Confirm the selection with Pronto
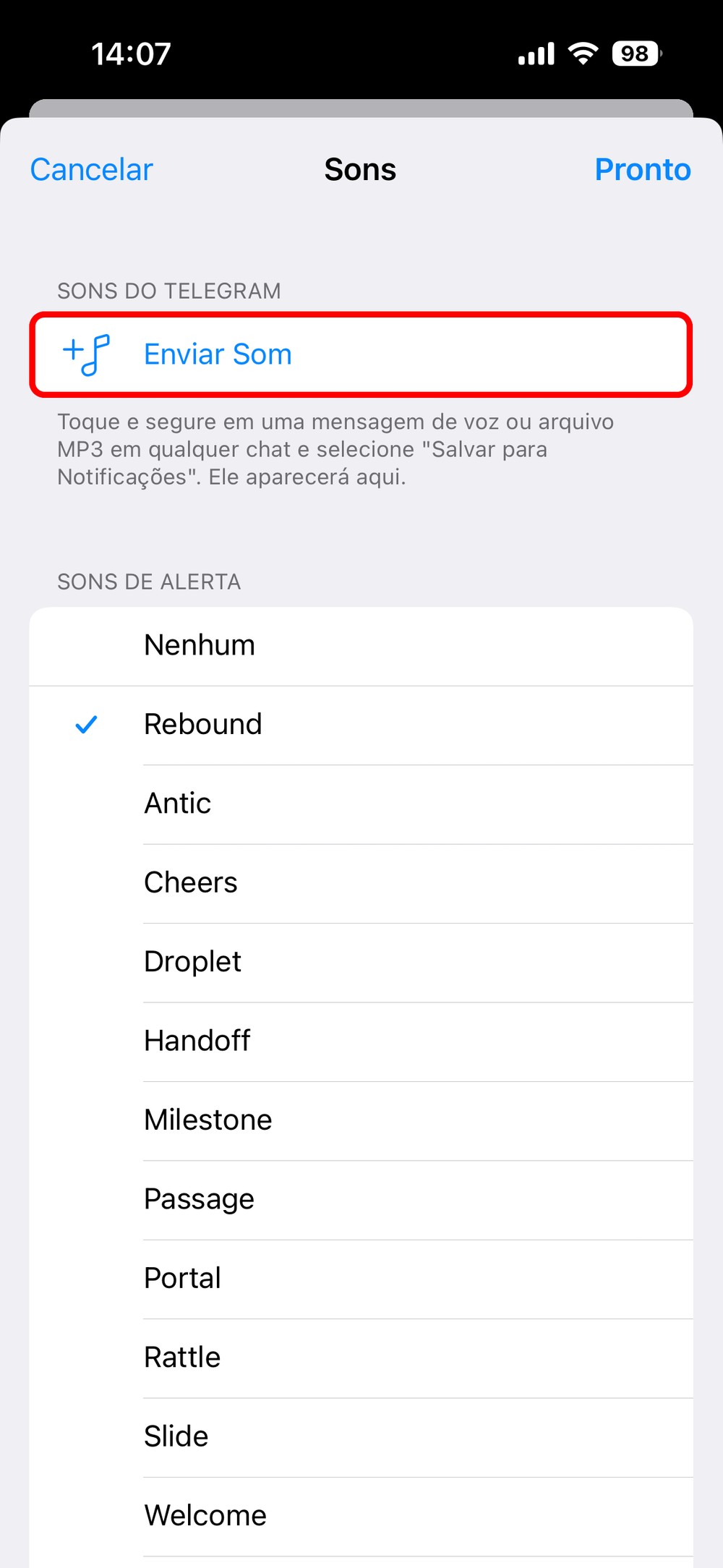This screenshot has height=1568, width=723. coord(642,170)
